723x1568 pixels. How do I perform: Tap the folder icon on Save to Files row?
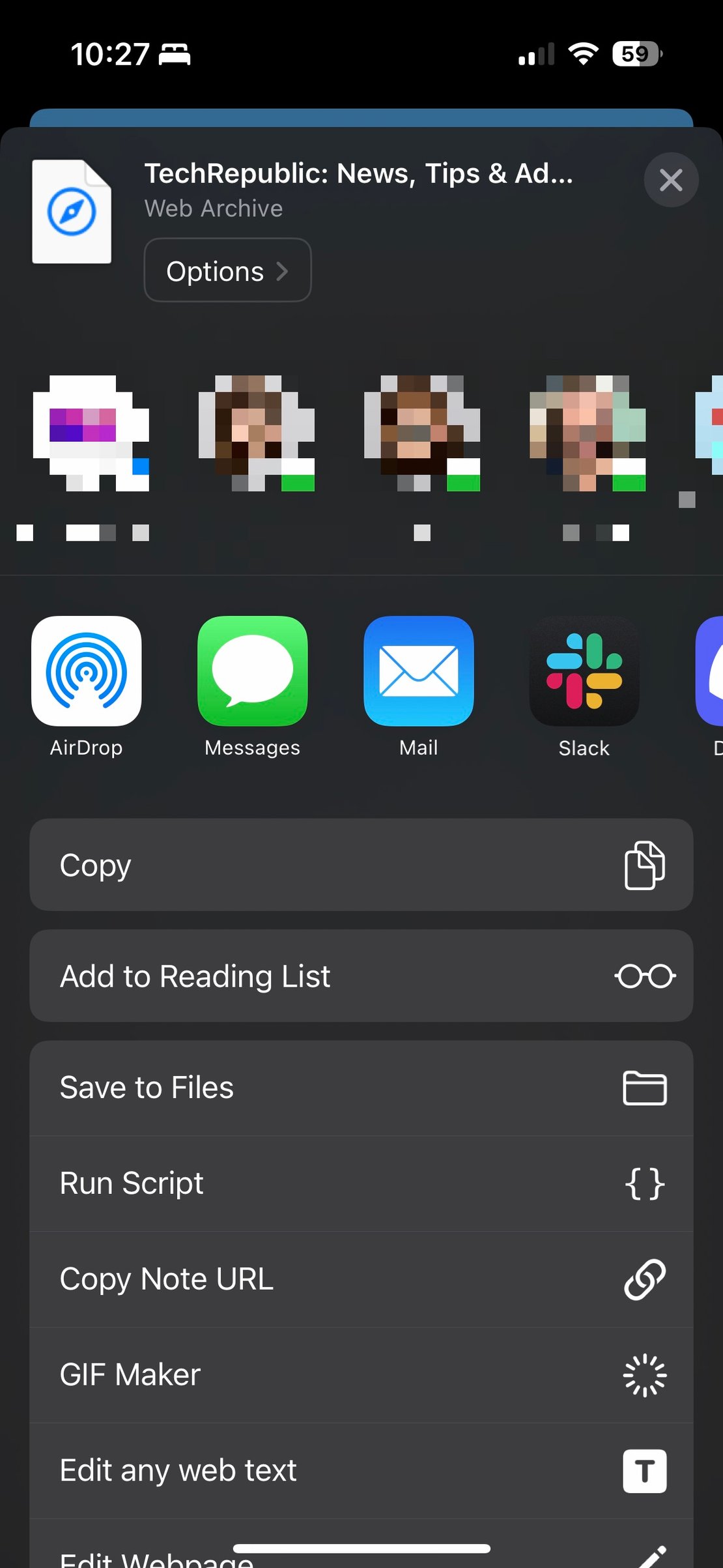644,1087
